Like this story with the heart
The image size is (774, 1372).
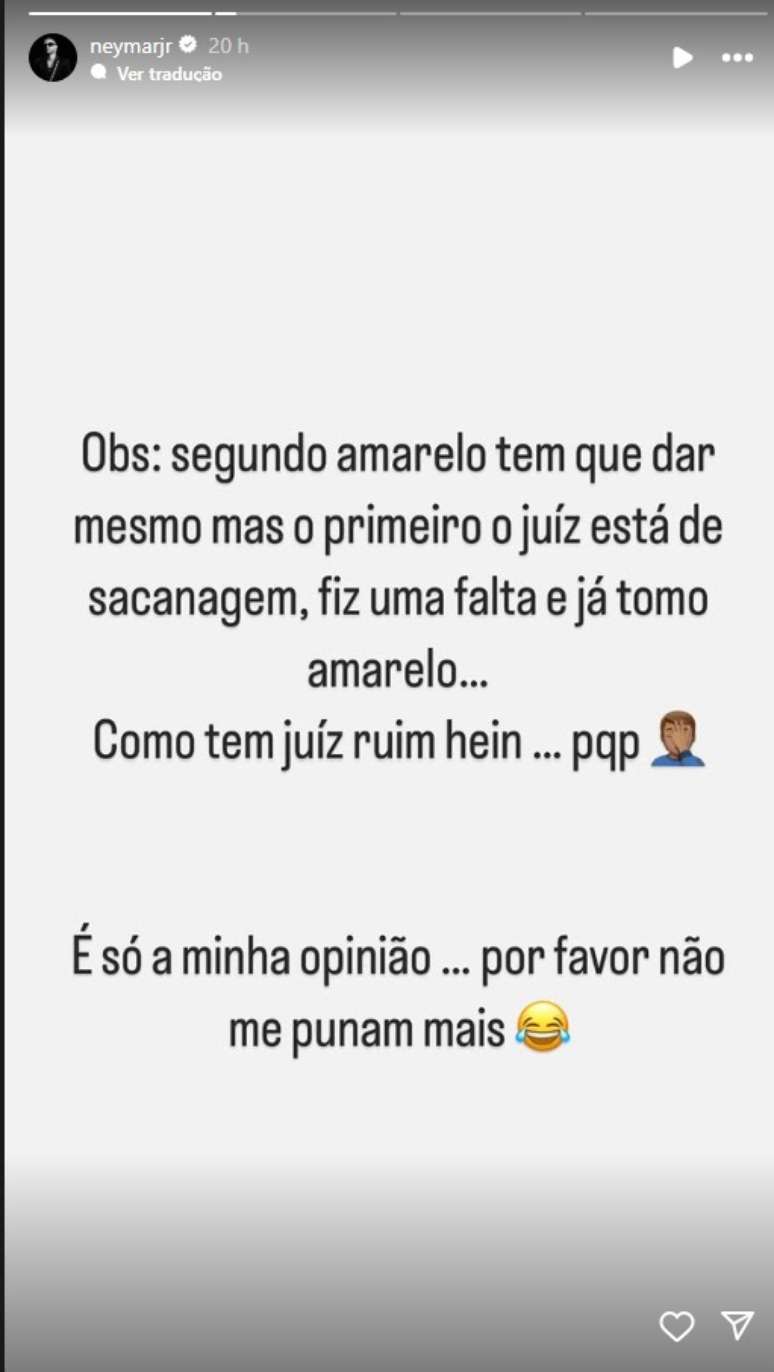(x=677, y=1326)
